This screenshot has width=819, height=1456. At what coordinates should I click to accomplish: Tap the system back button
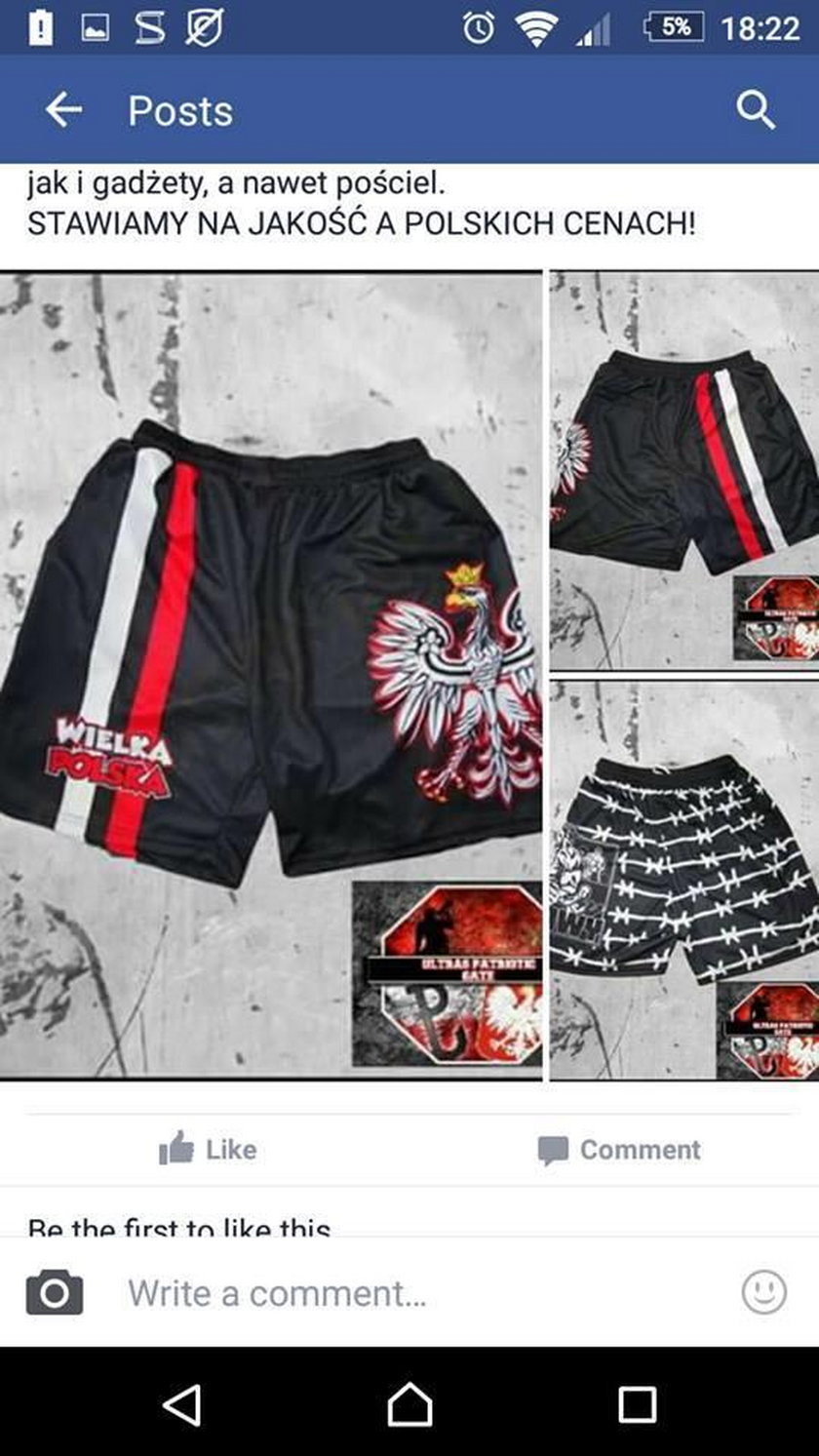tap(182, 1405)
